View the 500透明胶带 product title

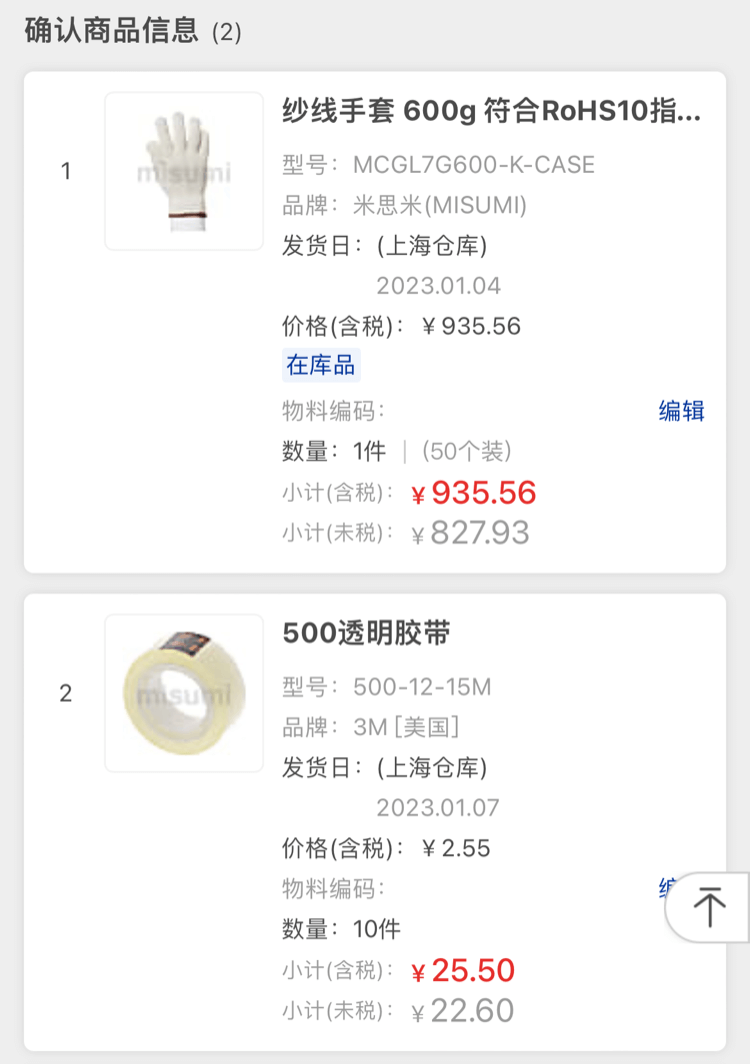click(x=367, y=633)
